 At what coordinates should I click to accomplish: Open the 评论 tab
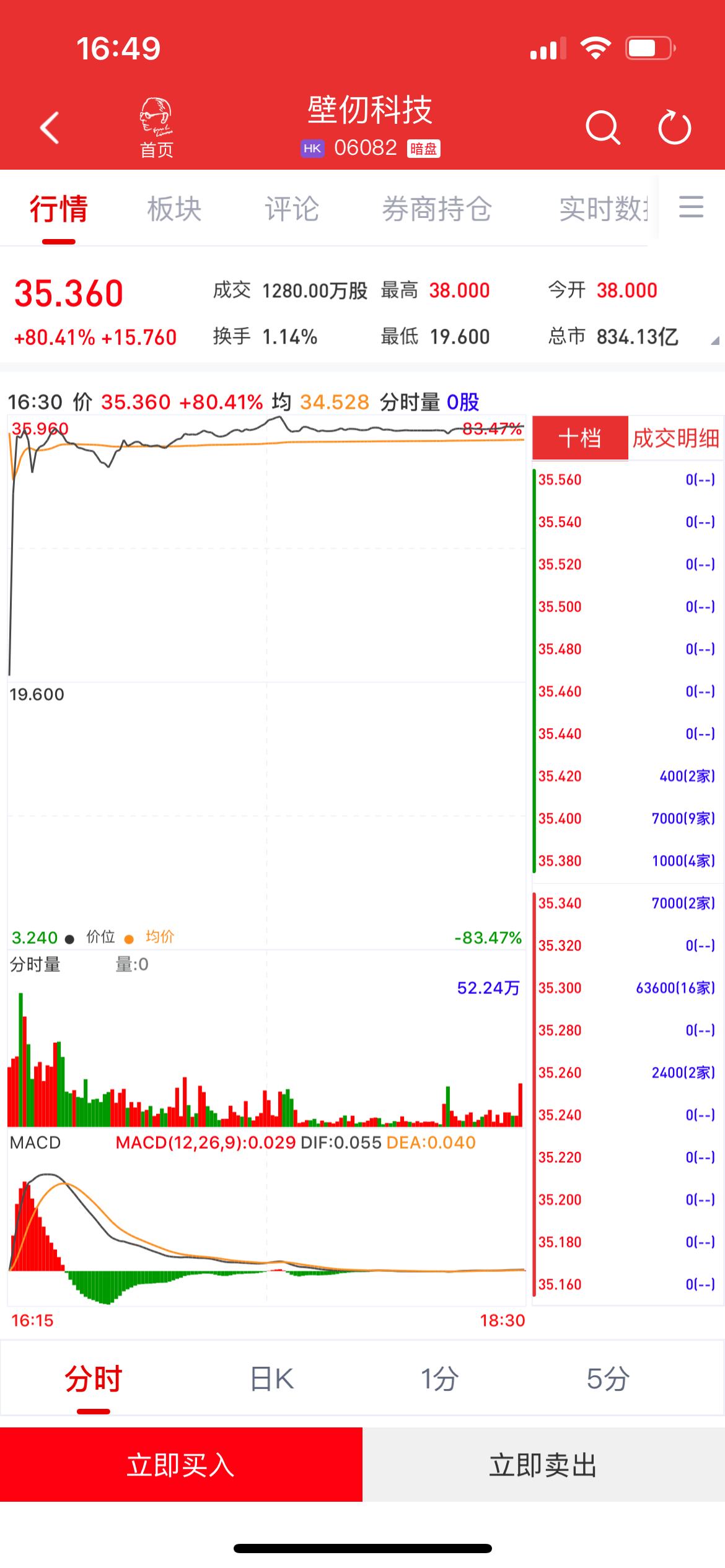click(x=292, y=209)
